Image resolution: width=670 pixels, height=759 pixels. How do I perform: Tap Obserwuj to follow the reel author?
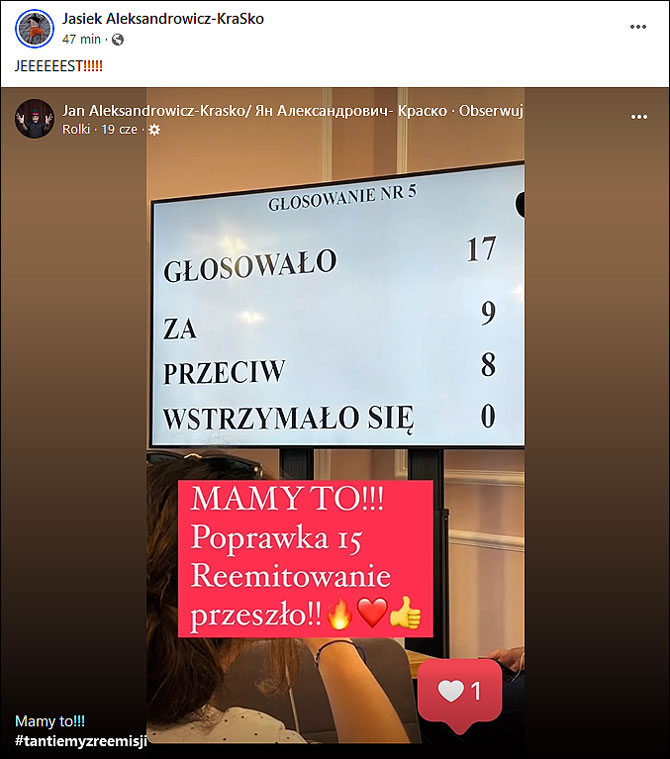[x=491, y=110]
